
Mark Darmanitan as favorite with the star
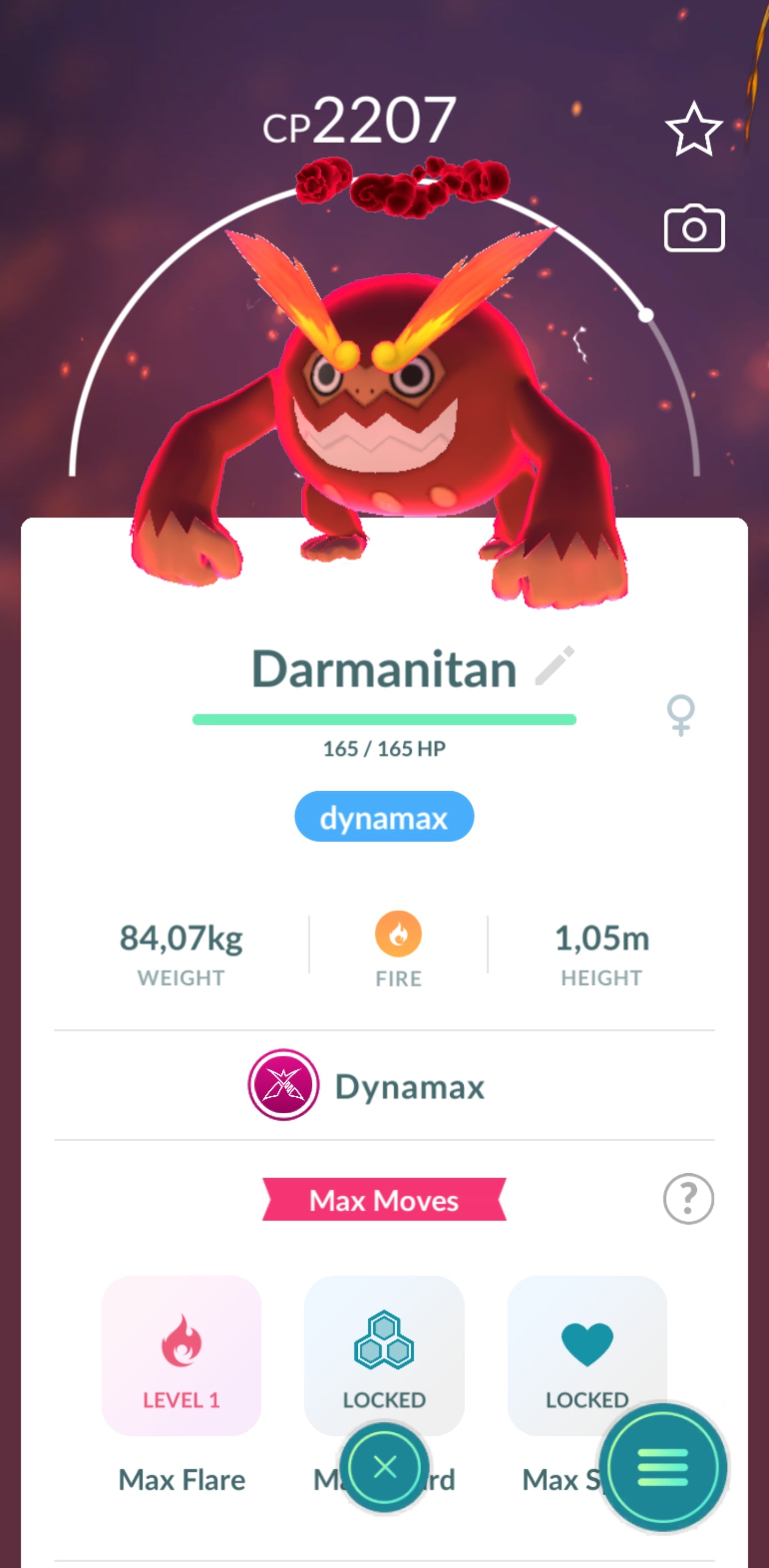pyautogui.click(x=694, y=130)
